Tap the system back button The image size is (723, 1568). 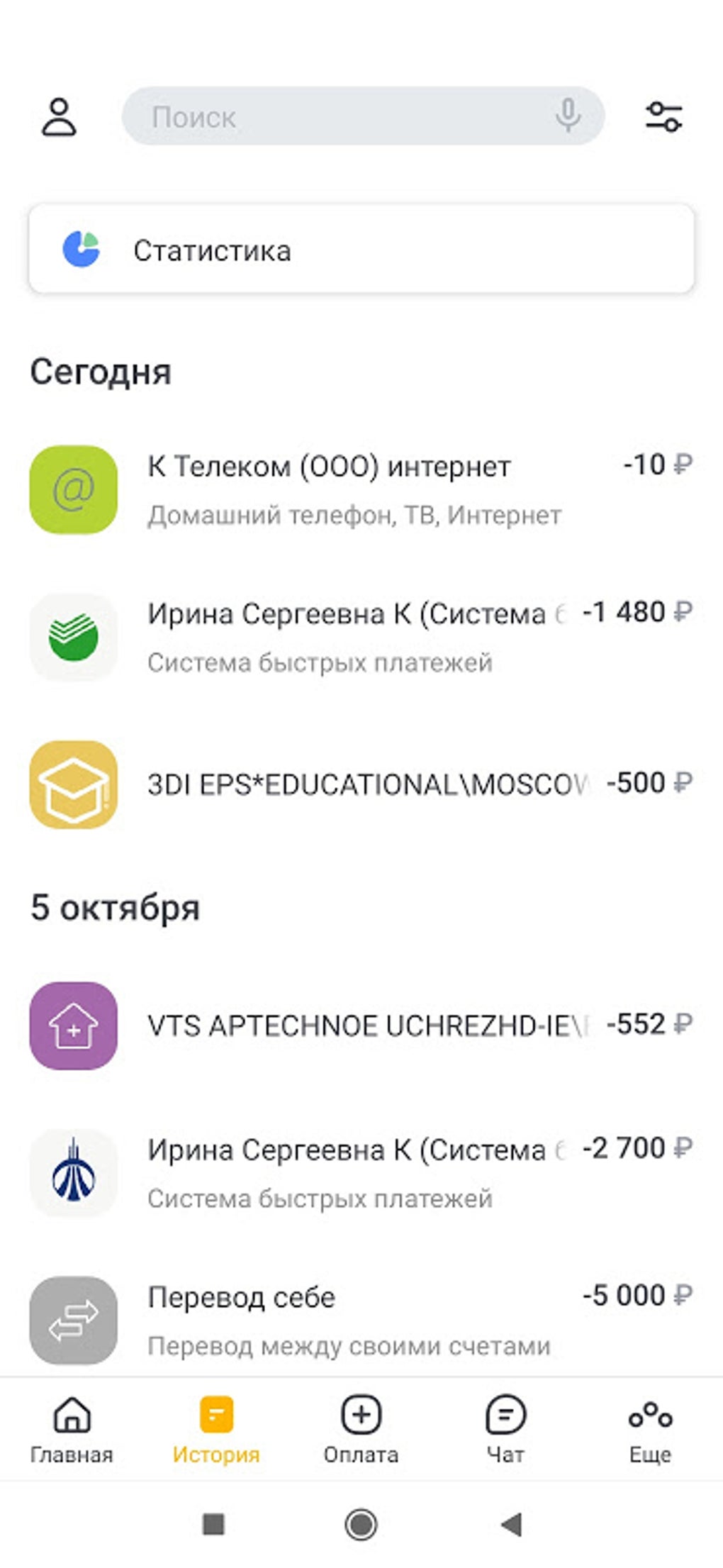511,1524
